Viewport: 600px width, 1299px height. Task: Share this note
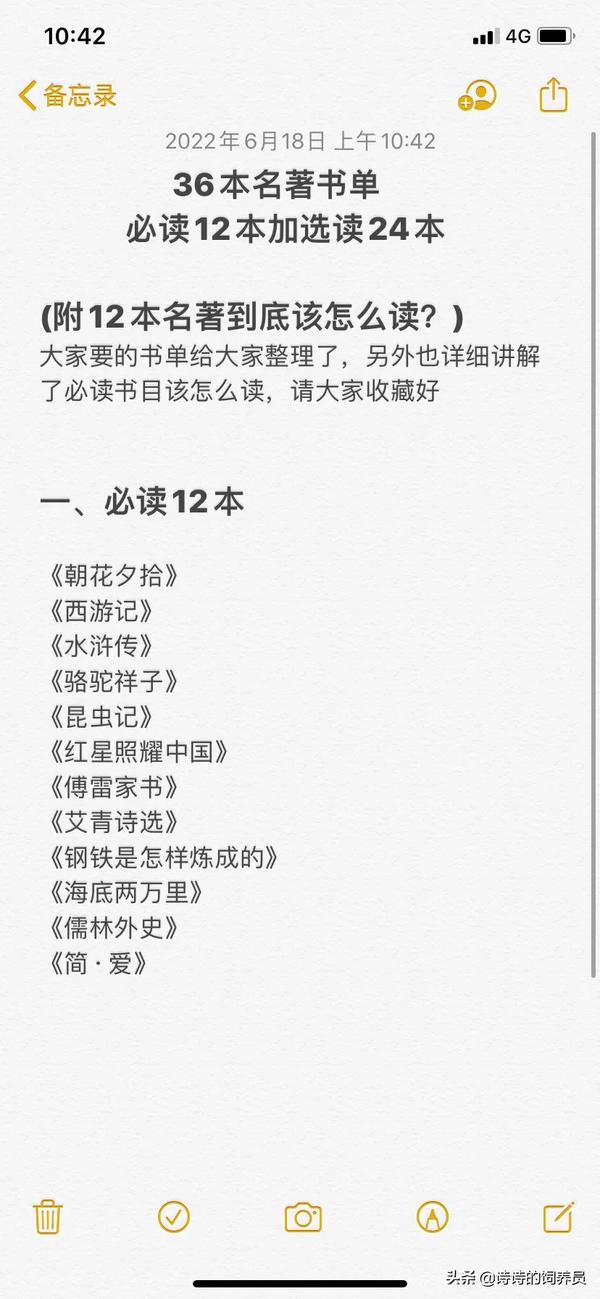pyautogui.click(x=553, y=94)
